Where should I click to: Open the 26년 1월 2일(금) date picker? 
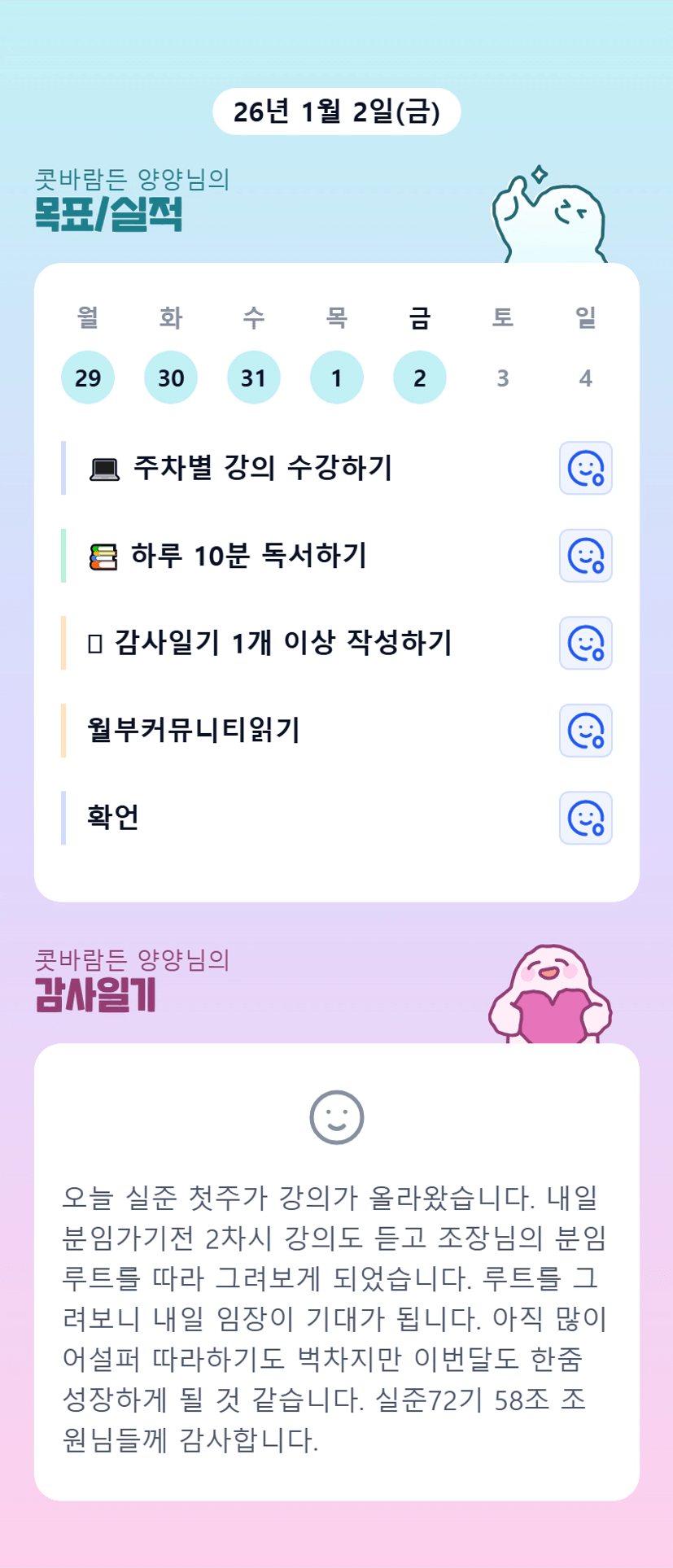point(337,111)
